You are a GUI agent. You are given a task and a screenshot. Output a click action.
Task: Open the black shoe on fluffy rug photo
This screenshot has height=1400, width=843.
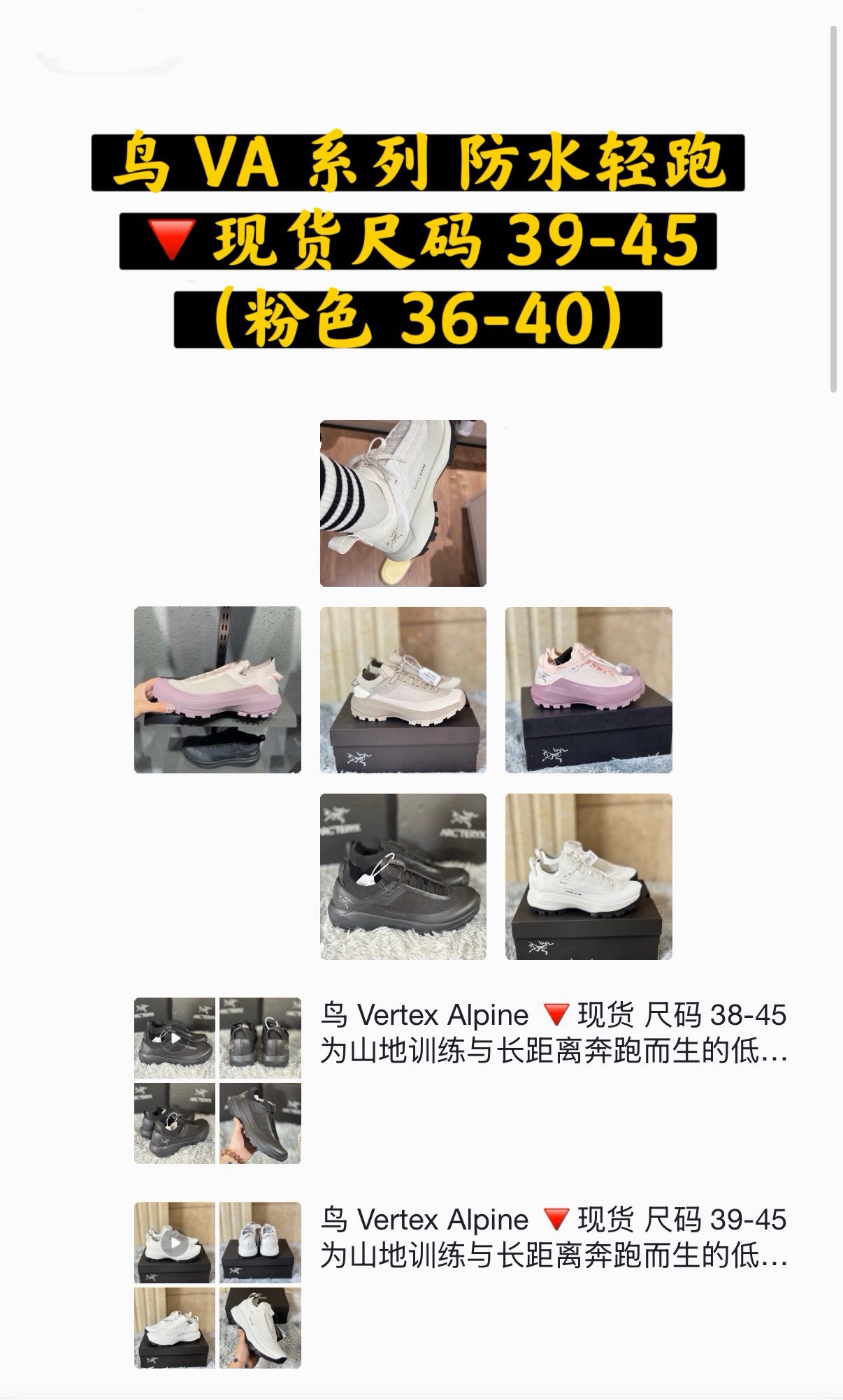403,876
